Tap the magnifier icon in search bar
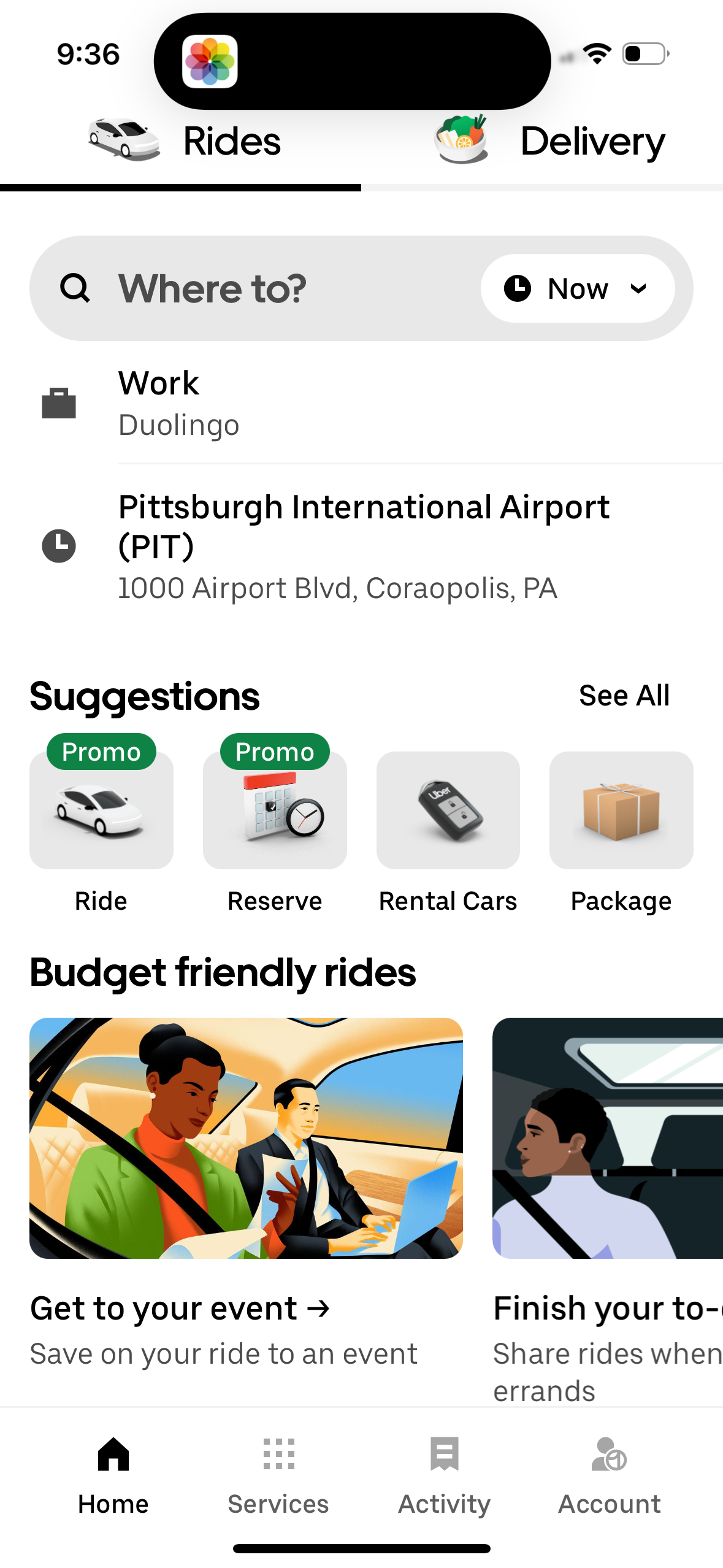Image resolution: width=723 pixels, height=1568 pixels. [74, 288]
